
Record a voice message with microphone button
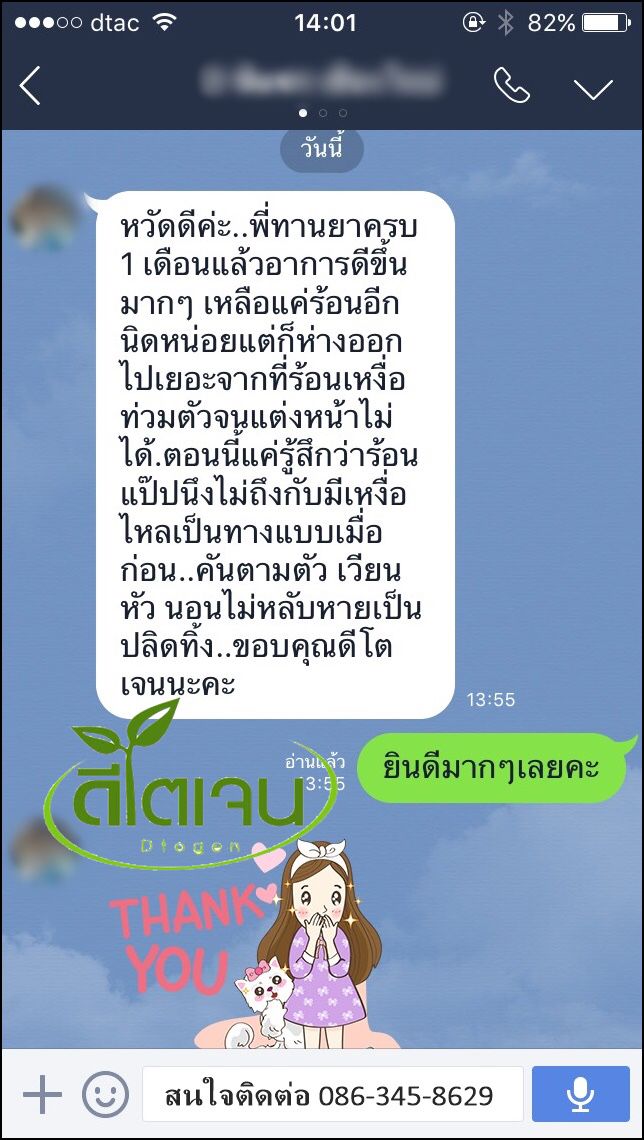[580, 1095]
